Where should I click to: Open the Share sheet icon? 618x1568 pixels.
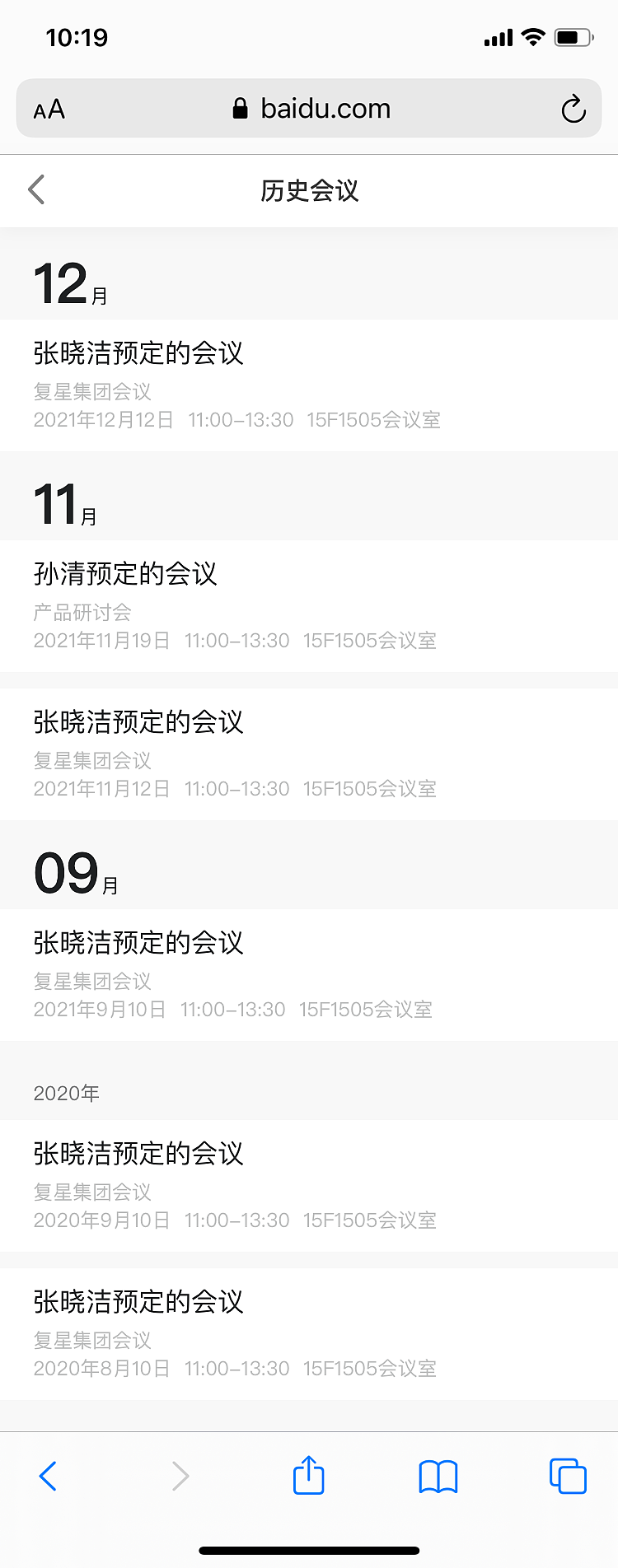(308, 1476)
